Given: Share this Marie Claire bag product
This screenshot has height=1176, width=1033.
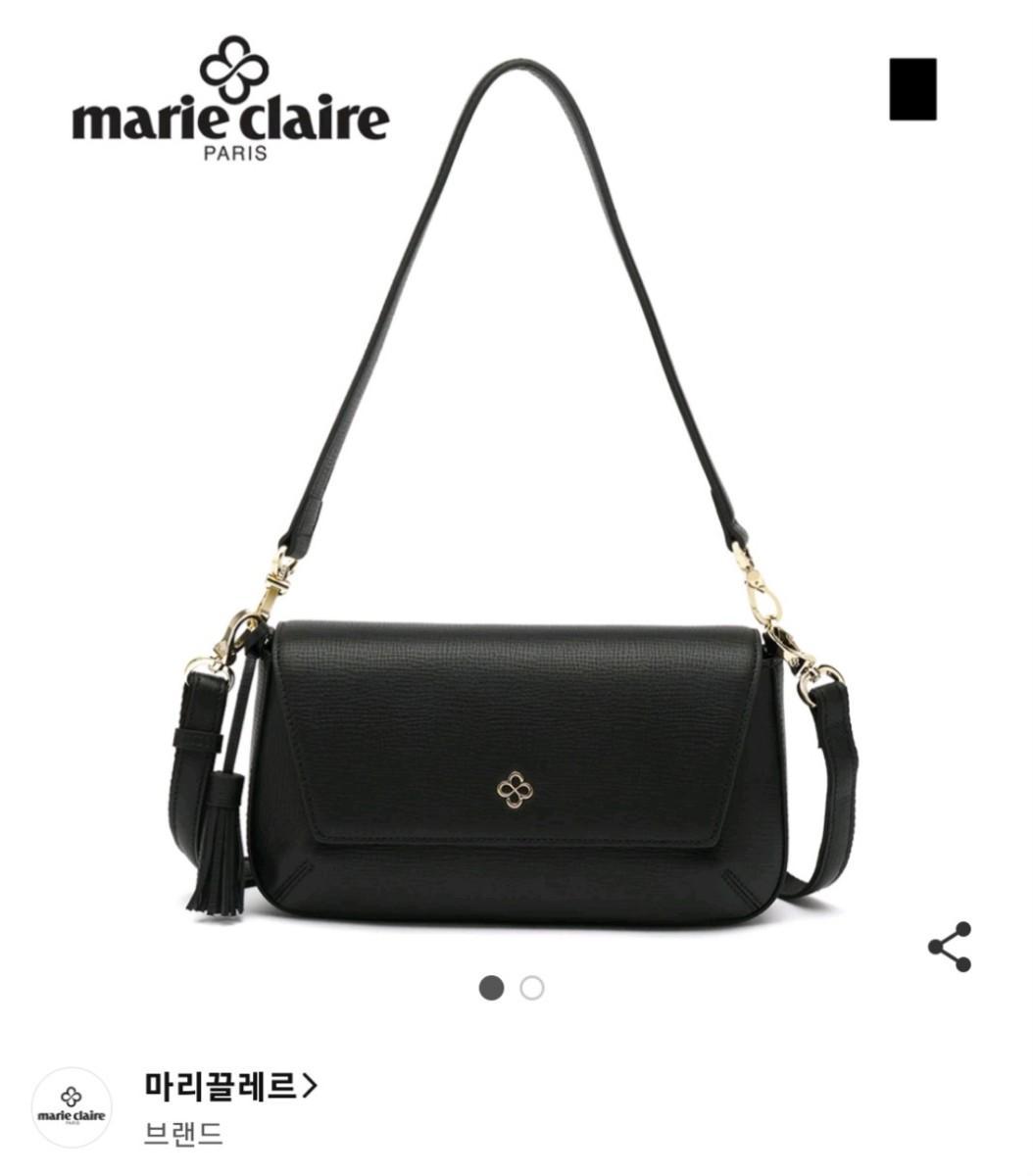Looking at the screenshot, I should (949, 947).
